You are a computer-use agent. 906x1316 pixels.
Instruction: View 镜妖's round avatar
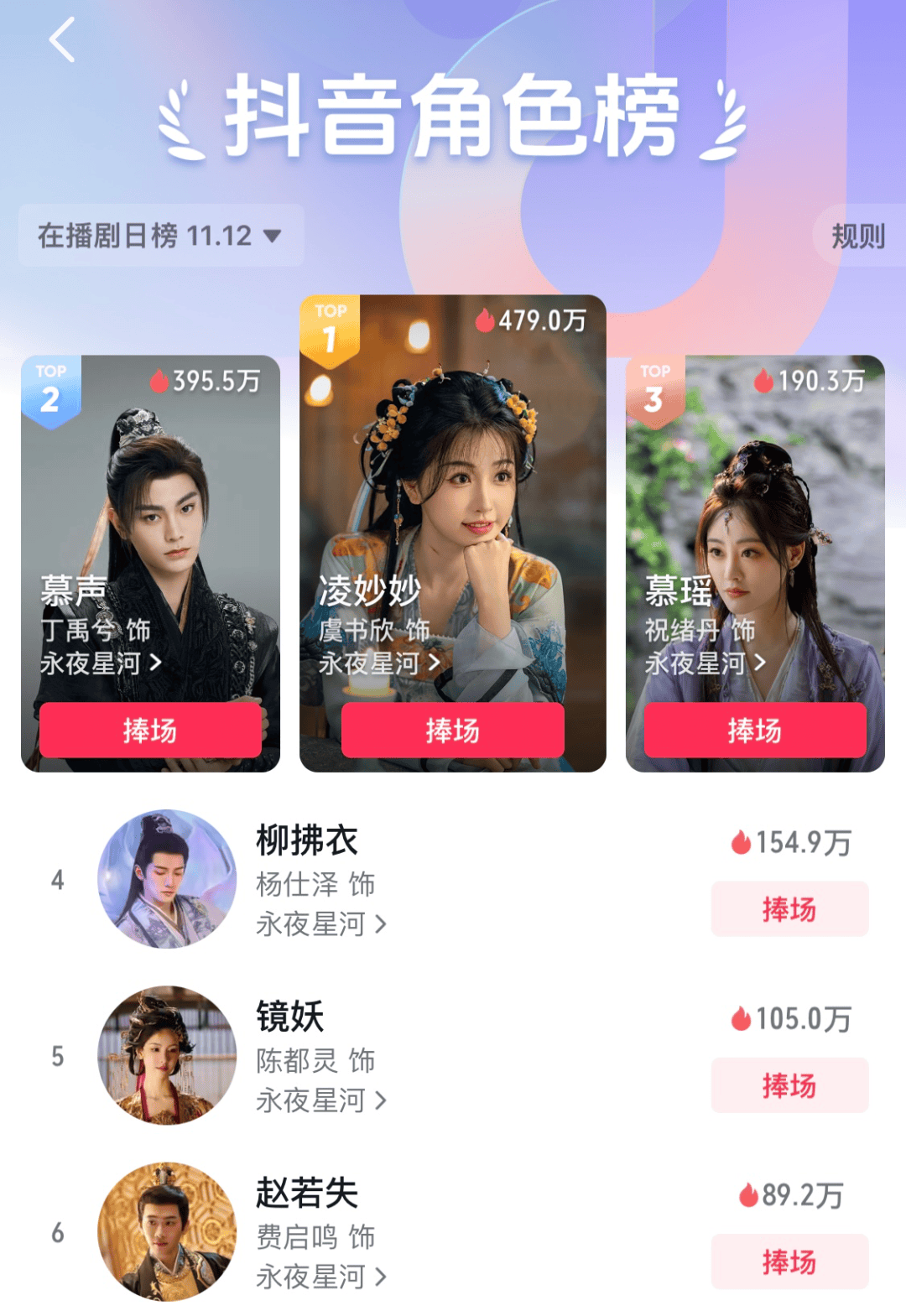pos(167,1055)
